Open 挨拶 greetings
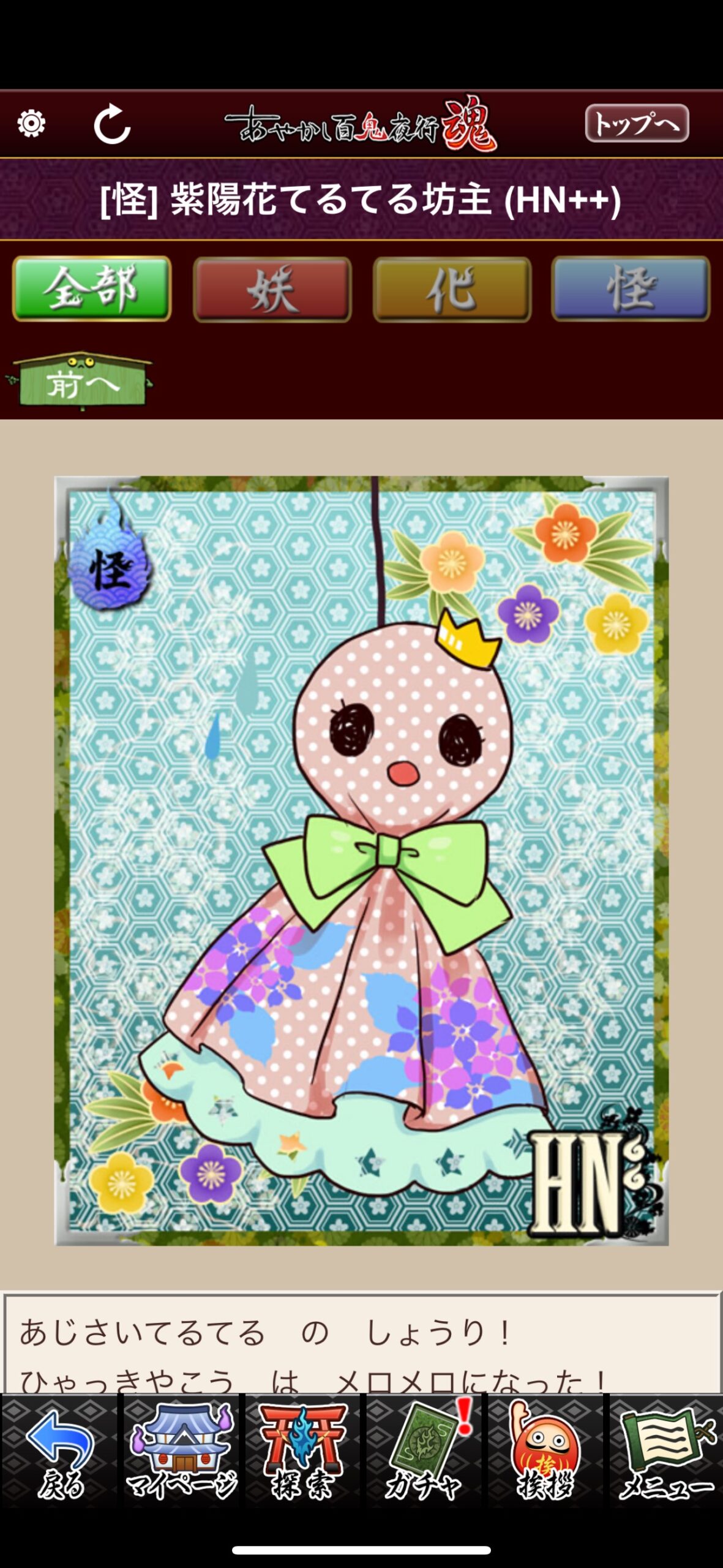723x1568 pixels. (x=545, y=1451)
